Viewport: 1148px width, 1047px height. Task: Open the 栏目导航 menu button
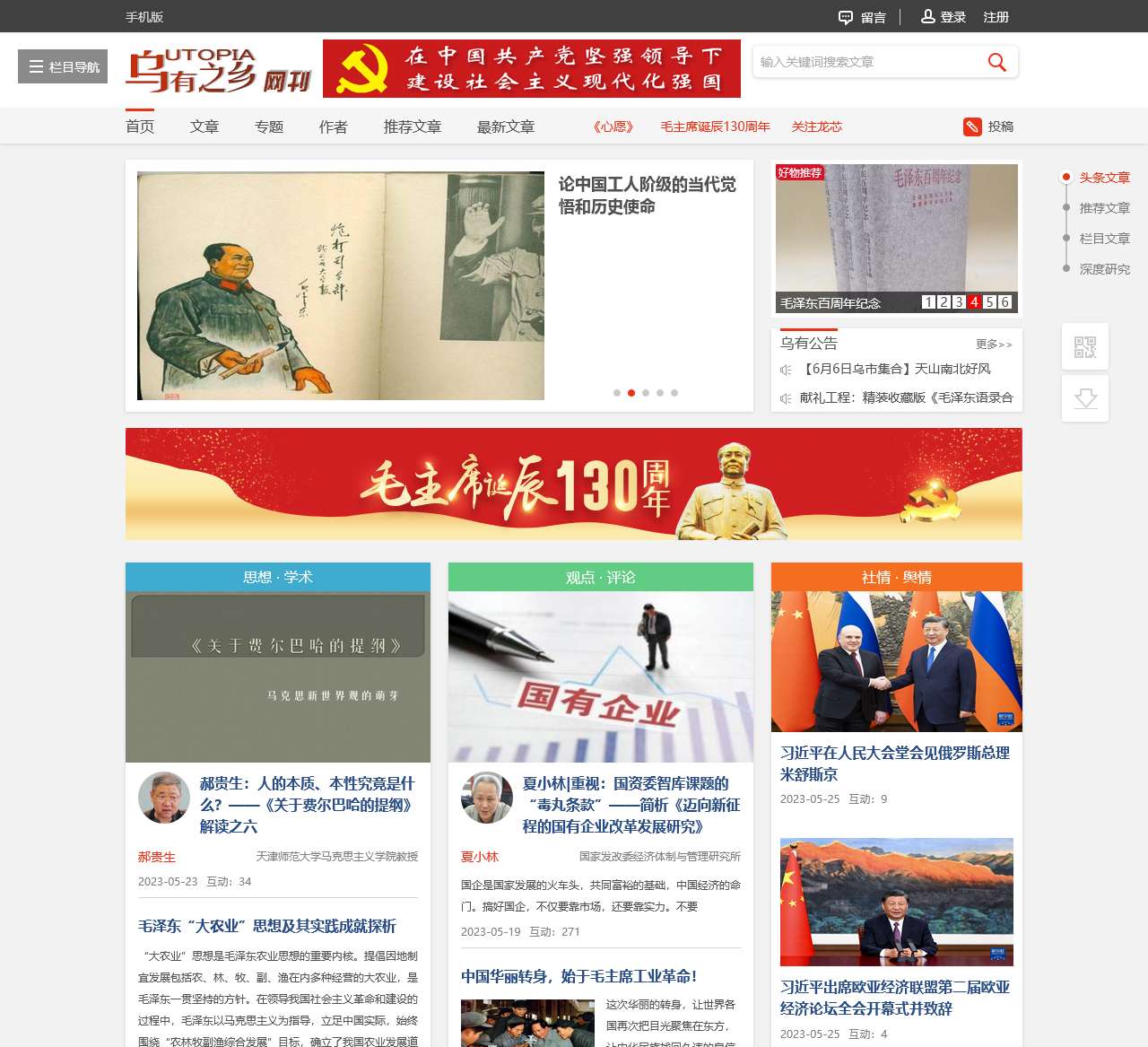click(x=63, y=66)
